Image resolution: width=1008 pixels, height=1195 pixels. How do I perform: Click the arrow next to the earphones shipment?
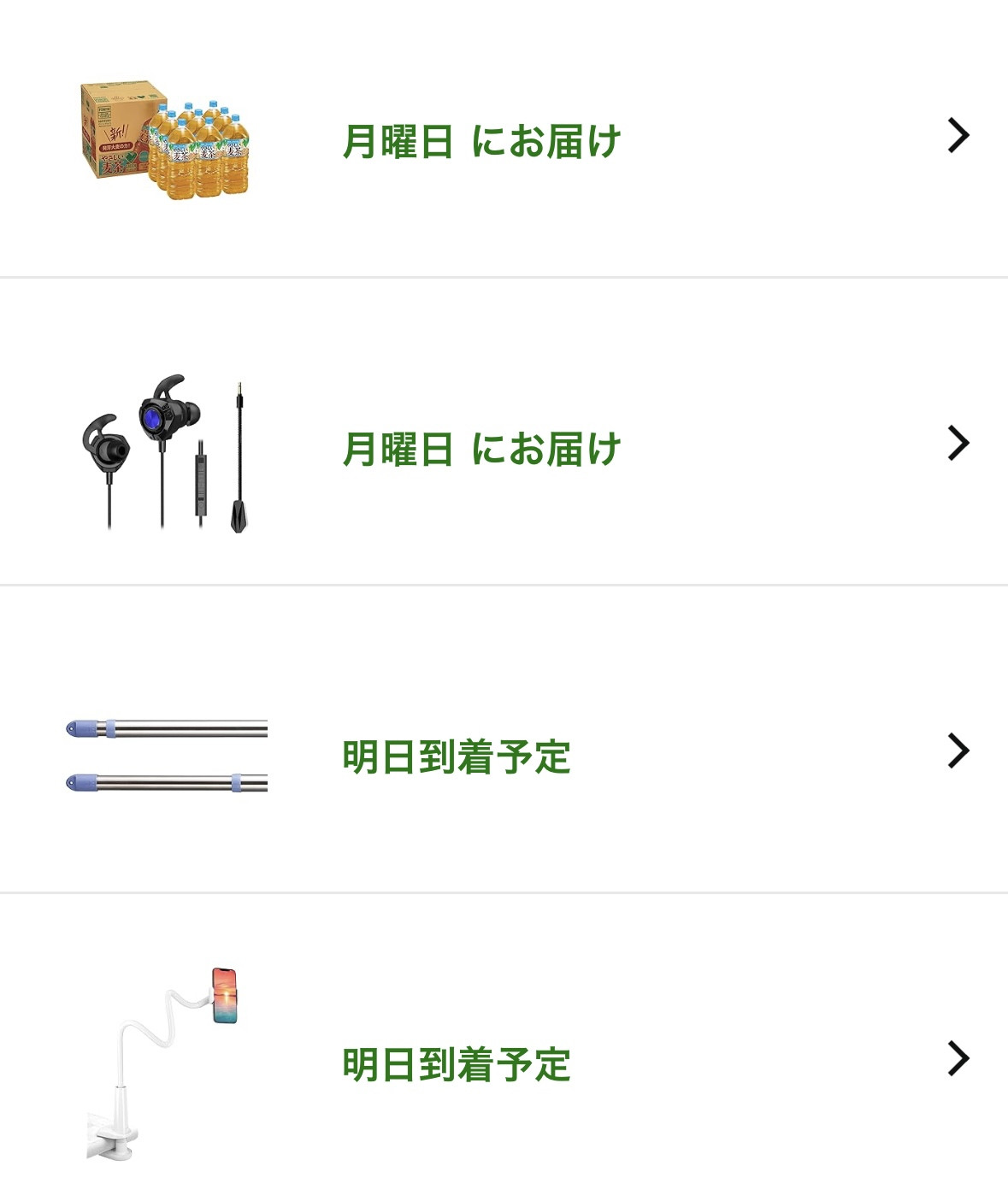point(958,443)
